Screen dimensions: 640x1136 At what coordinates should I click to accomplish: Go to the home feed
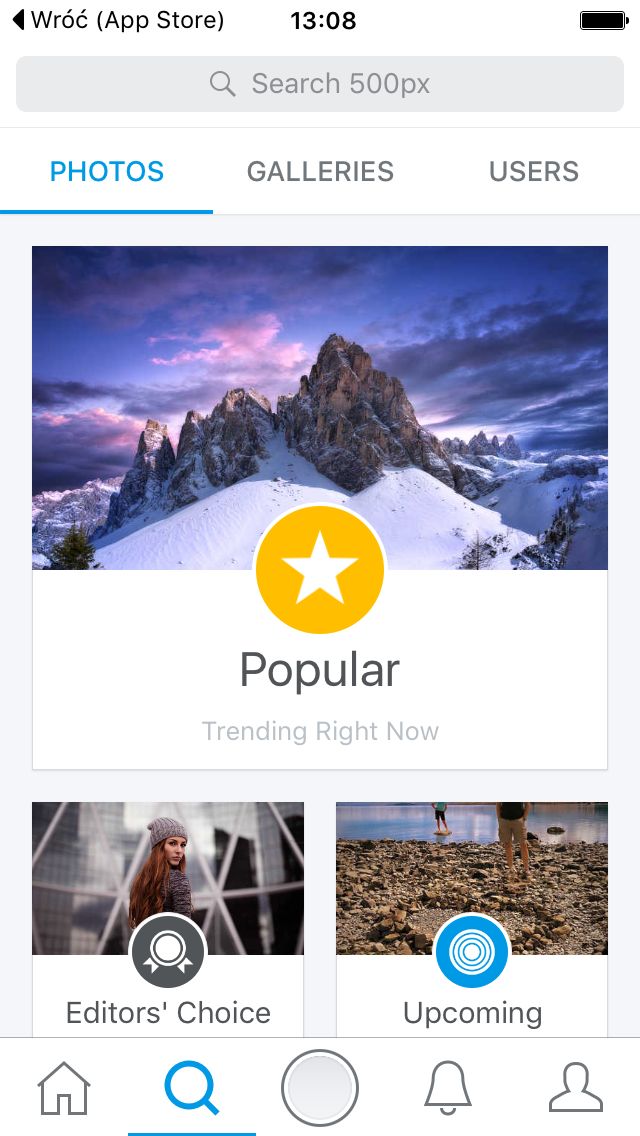(x=64, y=1087)
